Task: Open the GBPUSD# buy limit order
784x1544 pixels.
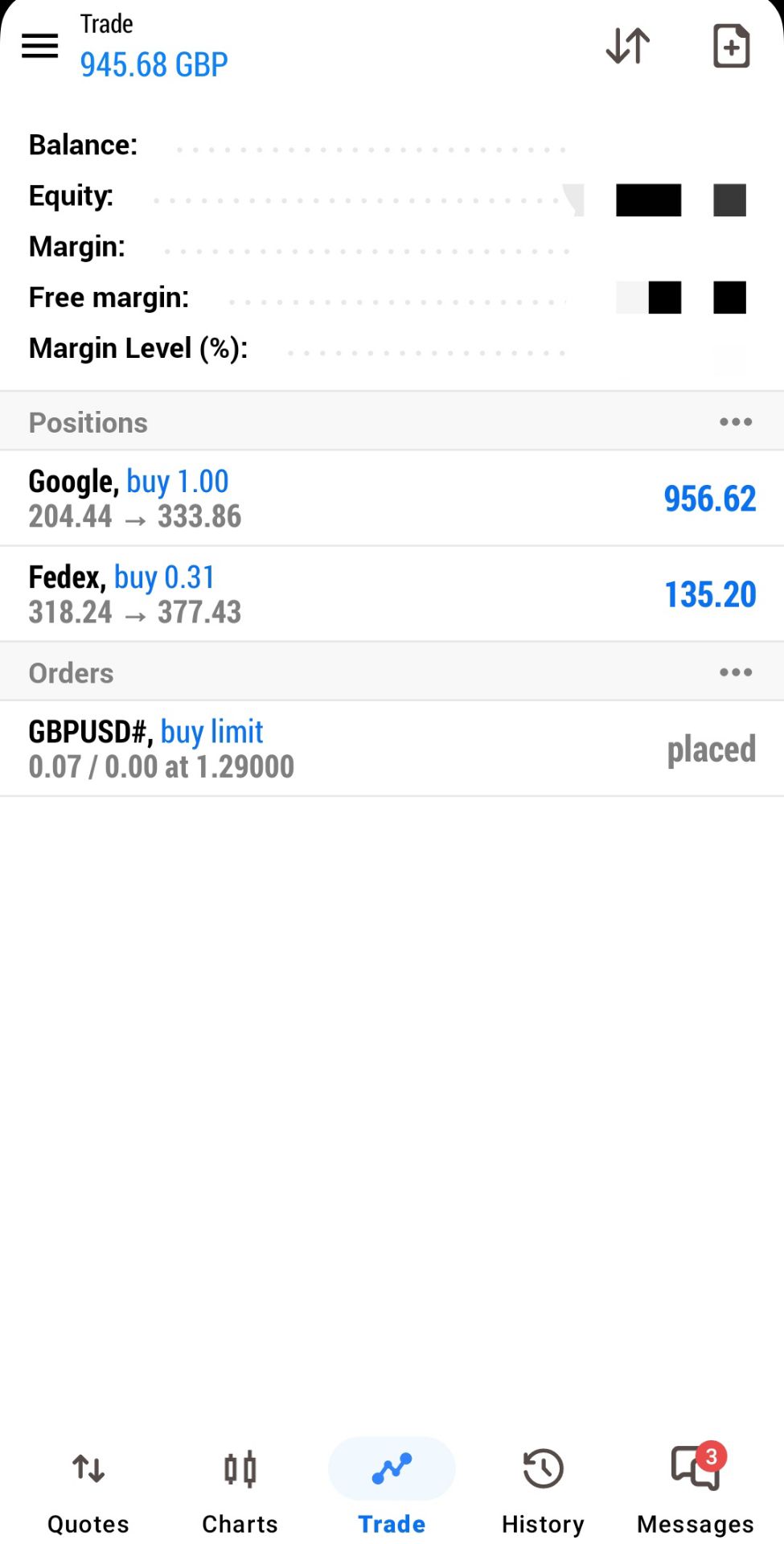Action: (x=392, y=749)
